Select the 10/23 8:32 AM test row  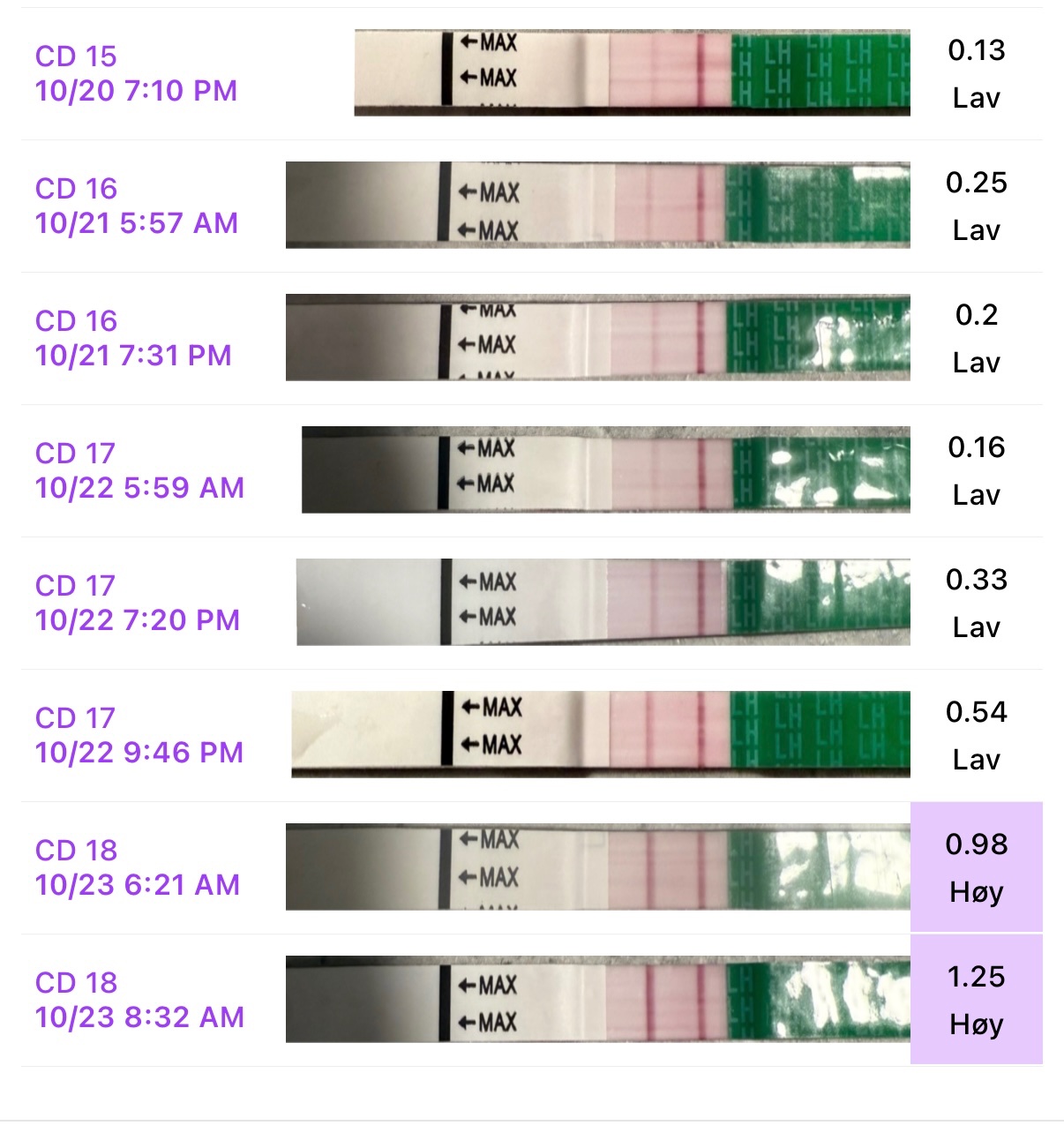pos(139,1000)
